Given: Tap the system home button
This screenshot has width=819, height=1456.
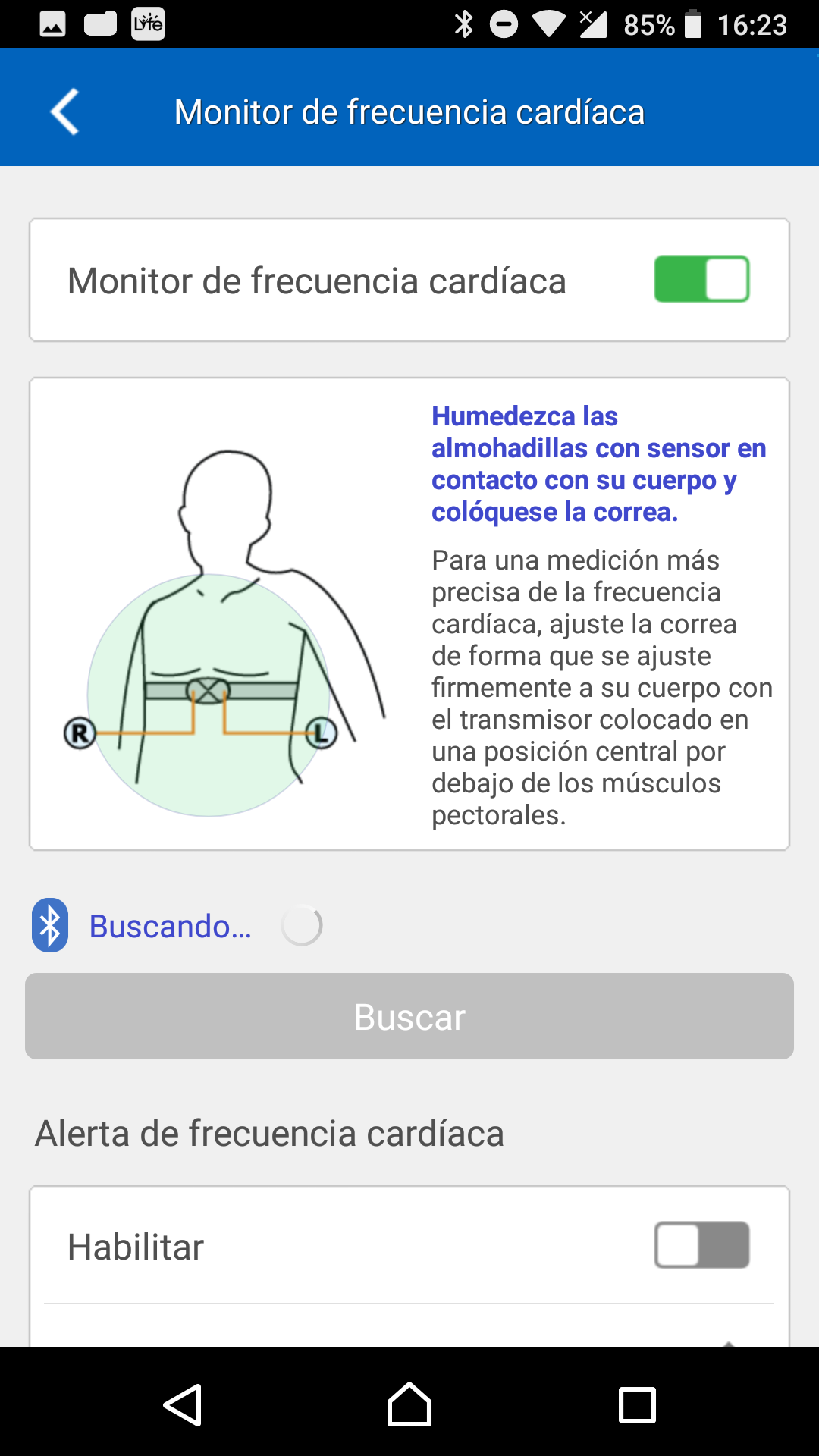Looking at the screenshot, I should 409,1404.
